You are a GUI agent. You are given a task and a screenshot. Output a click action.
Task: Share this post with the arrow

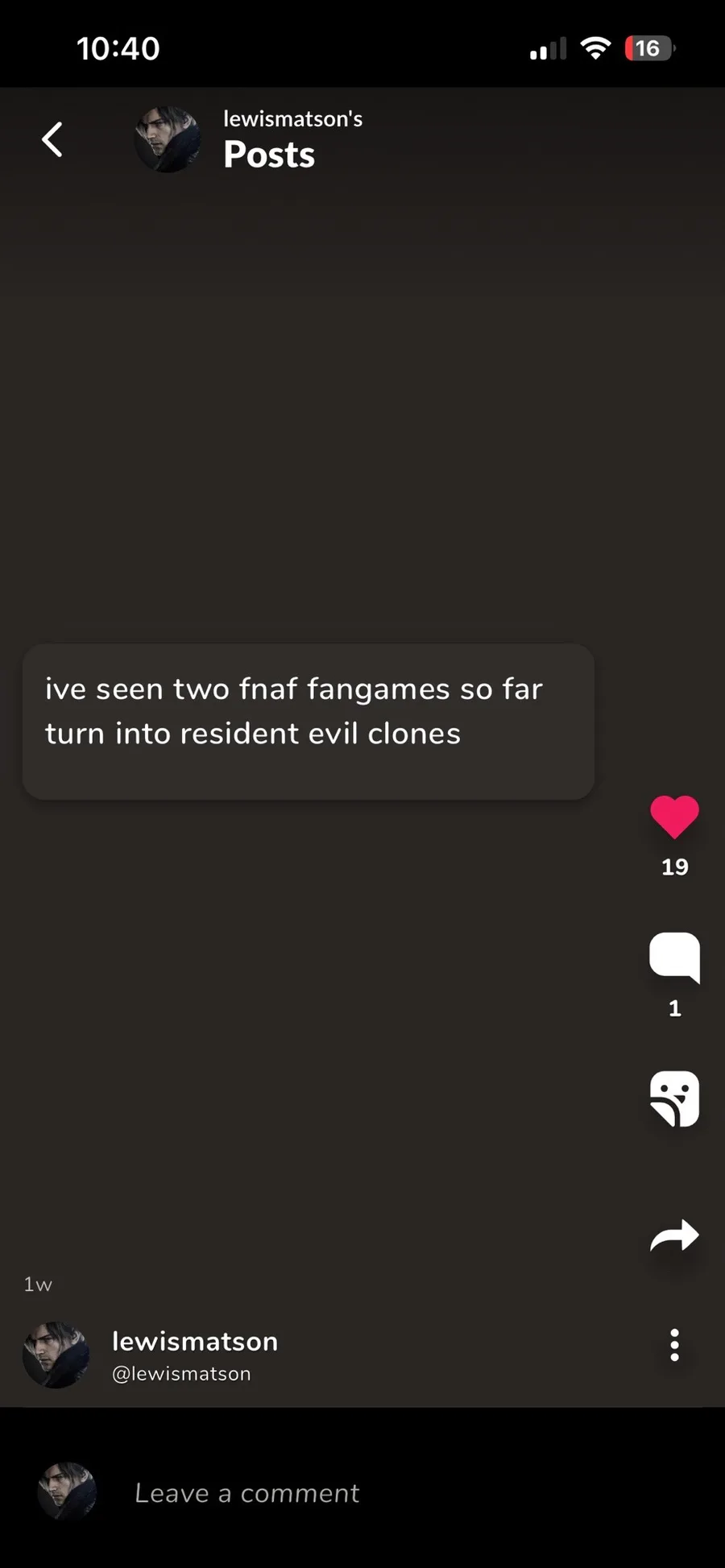pos(674,1235)
